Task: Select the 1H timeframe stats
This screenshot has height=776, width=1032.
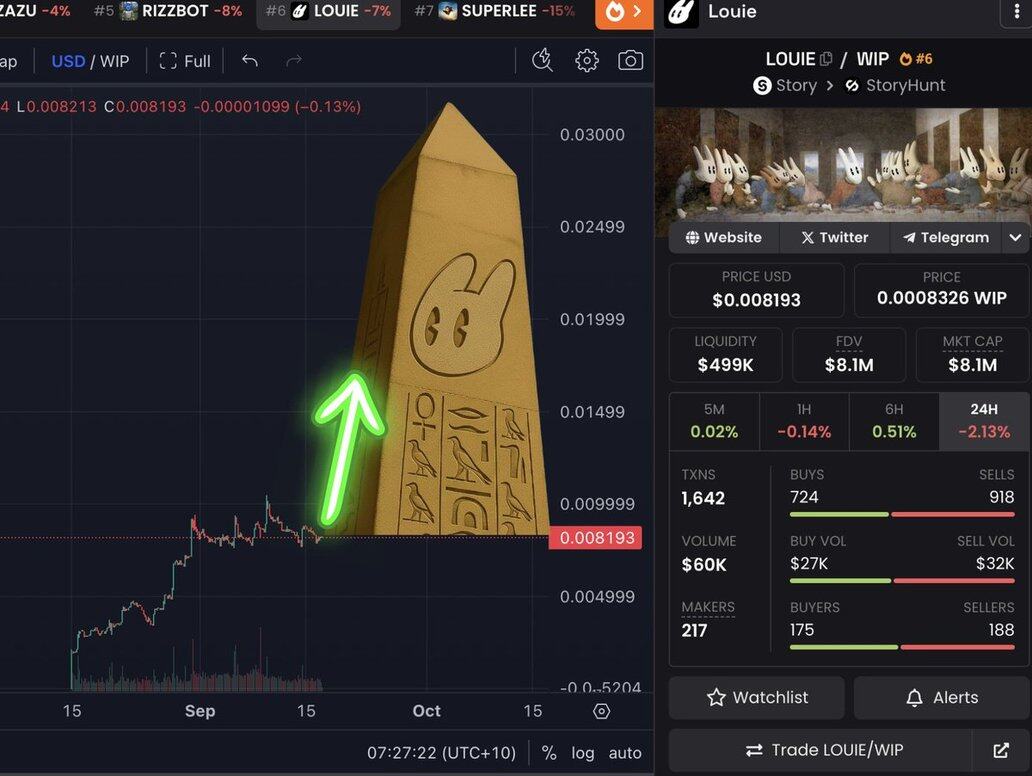Action: 804,421
